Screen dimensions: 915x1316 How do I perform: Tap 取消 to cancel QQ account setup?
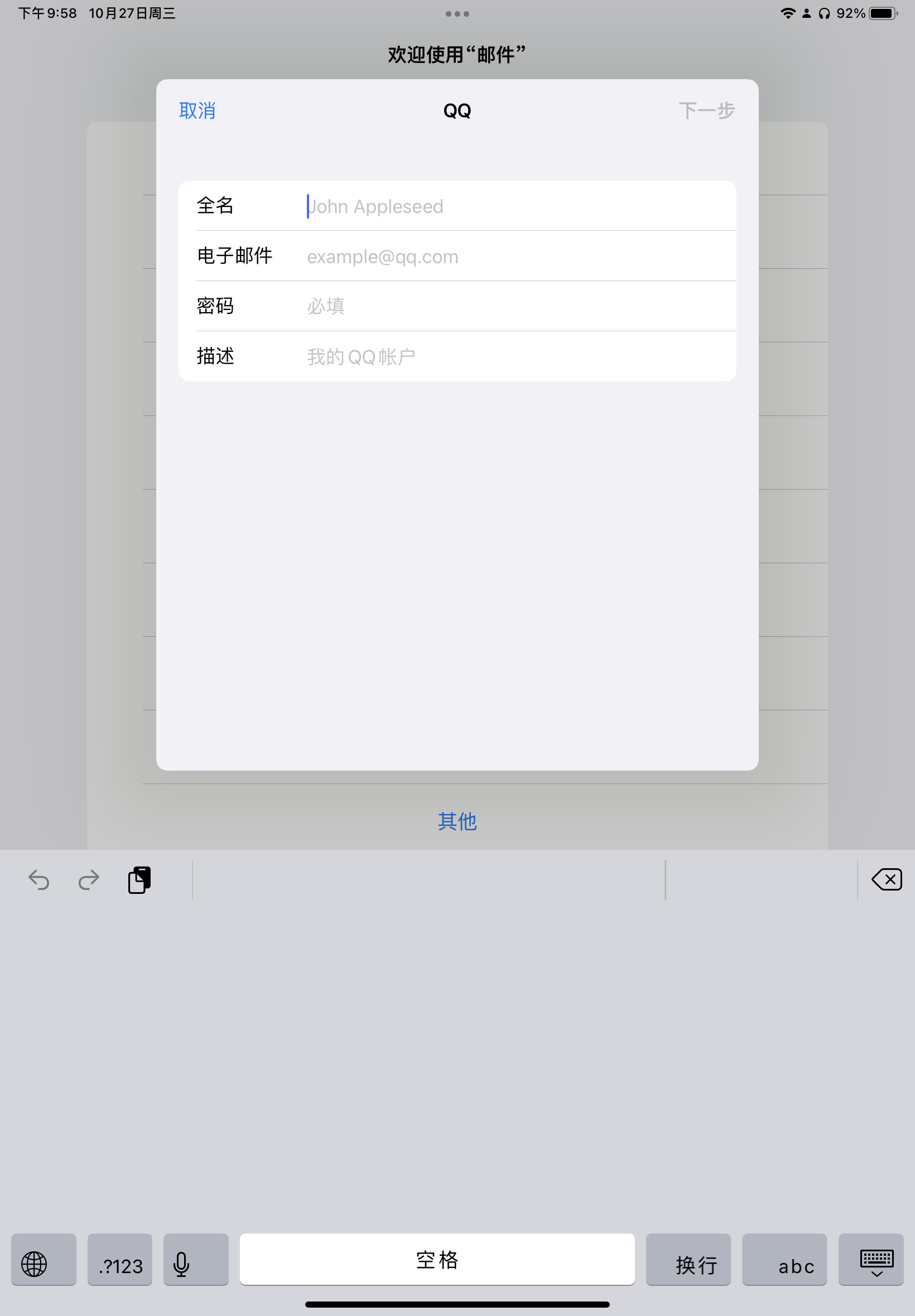(x=197, y=110)
